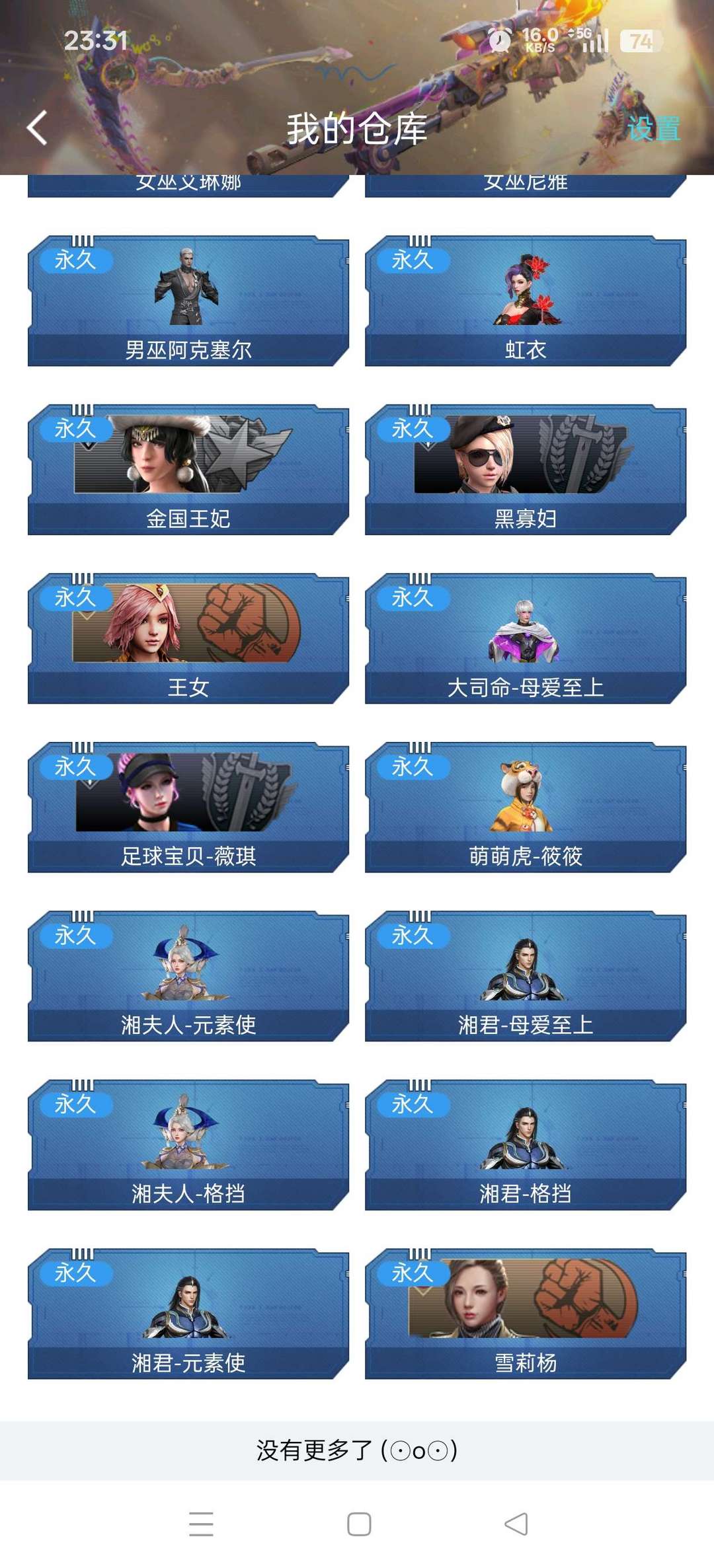
Task: Select the 足球宝贝-薇琪 card
Action: coord(188,807)
